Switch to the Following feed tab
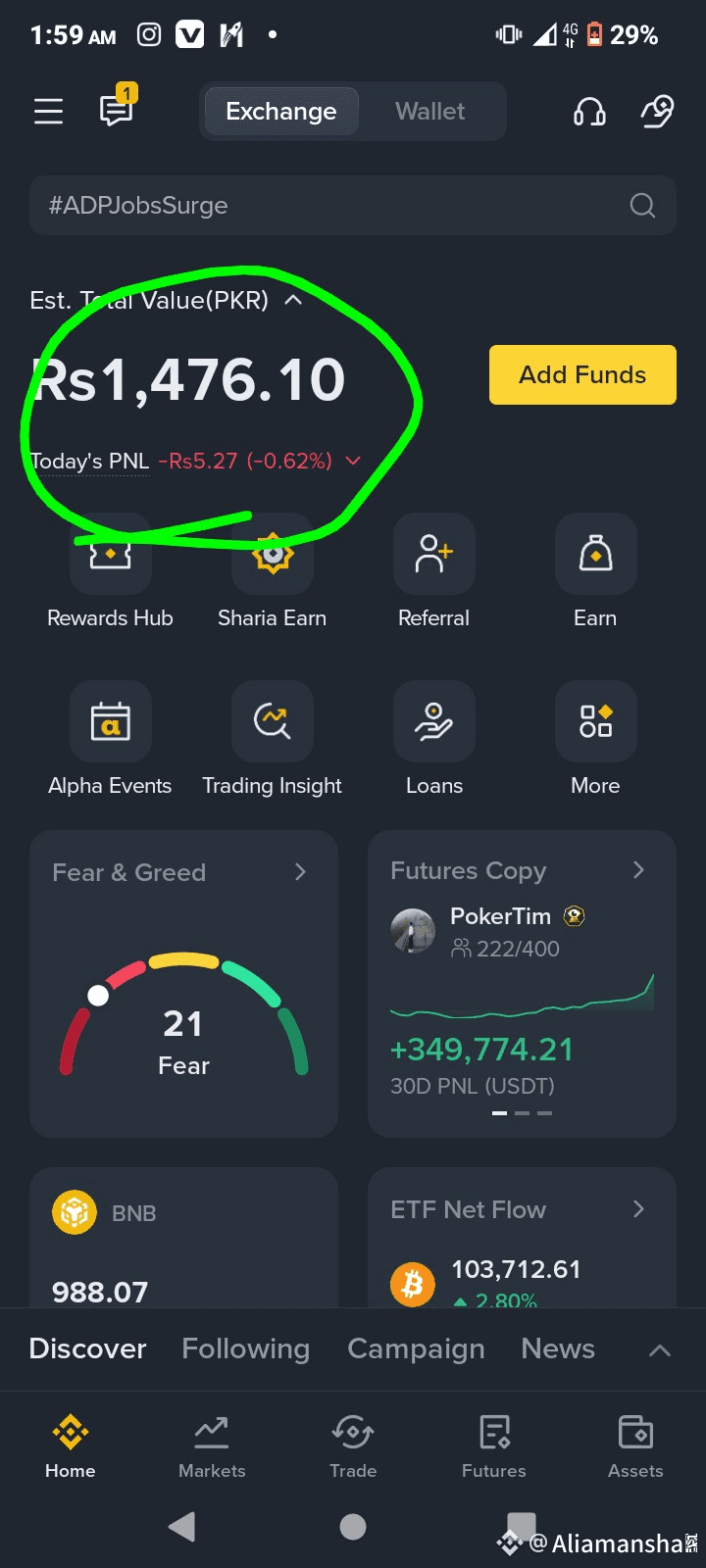 [x=245, y=1348]
